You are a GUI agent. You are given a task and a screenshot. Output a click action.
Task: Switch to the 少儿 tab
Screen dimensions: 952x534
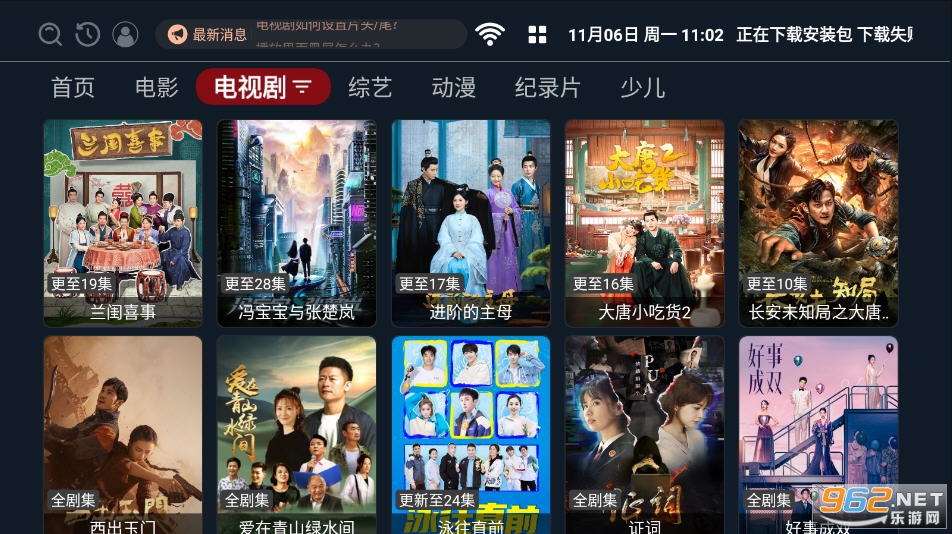tap(642, 88)
